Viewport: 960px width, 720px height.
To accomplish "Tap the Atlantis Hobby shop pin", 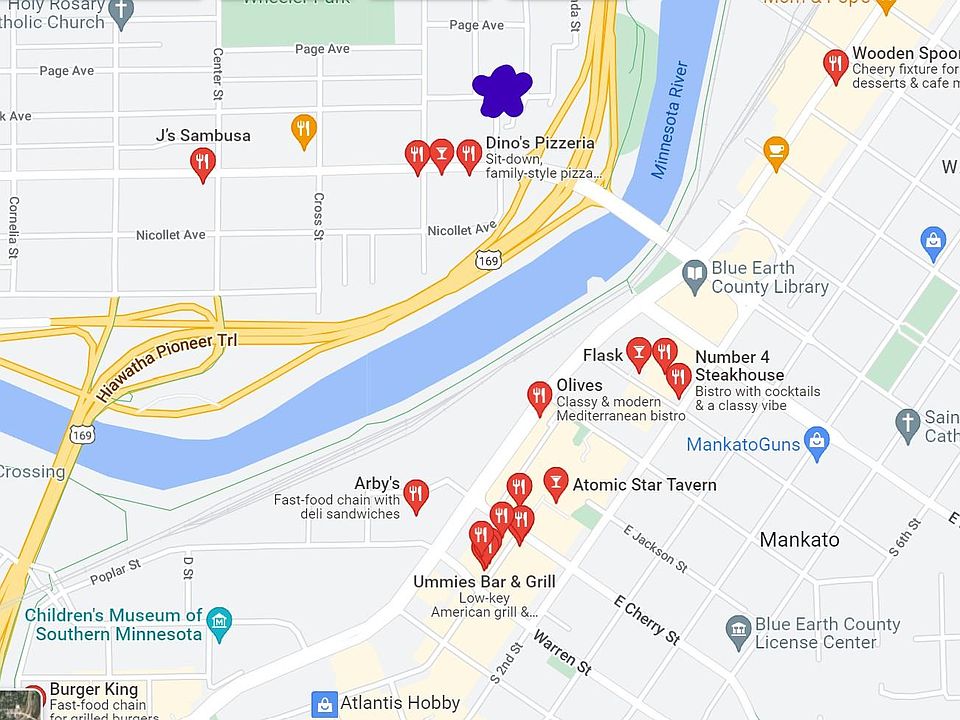I will coord(323,704).
